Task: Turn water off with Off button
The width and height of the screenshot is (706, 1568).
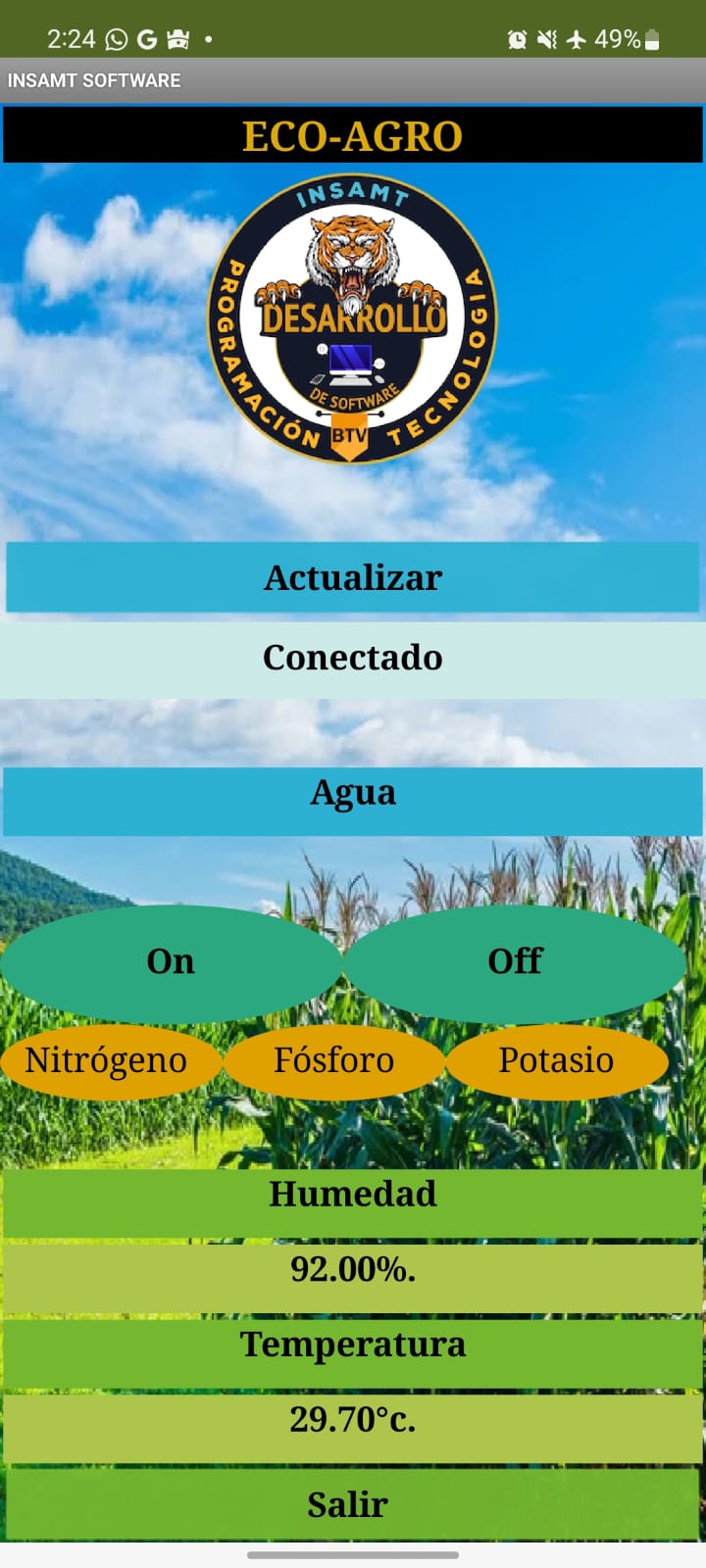Action: point(515,962)
